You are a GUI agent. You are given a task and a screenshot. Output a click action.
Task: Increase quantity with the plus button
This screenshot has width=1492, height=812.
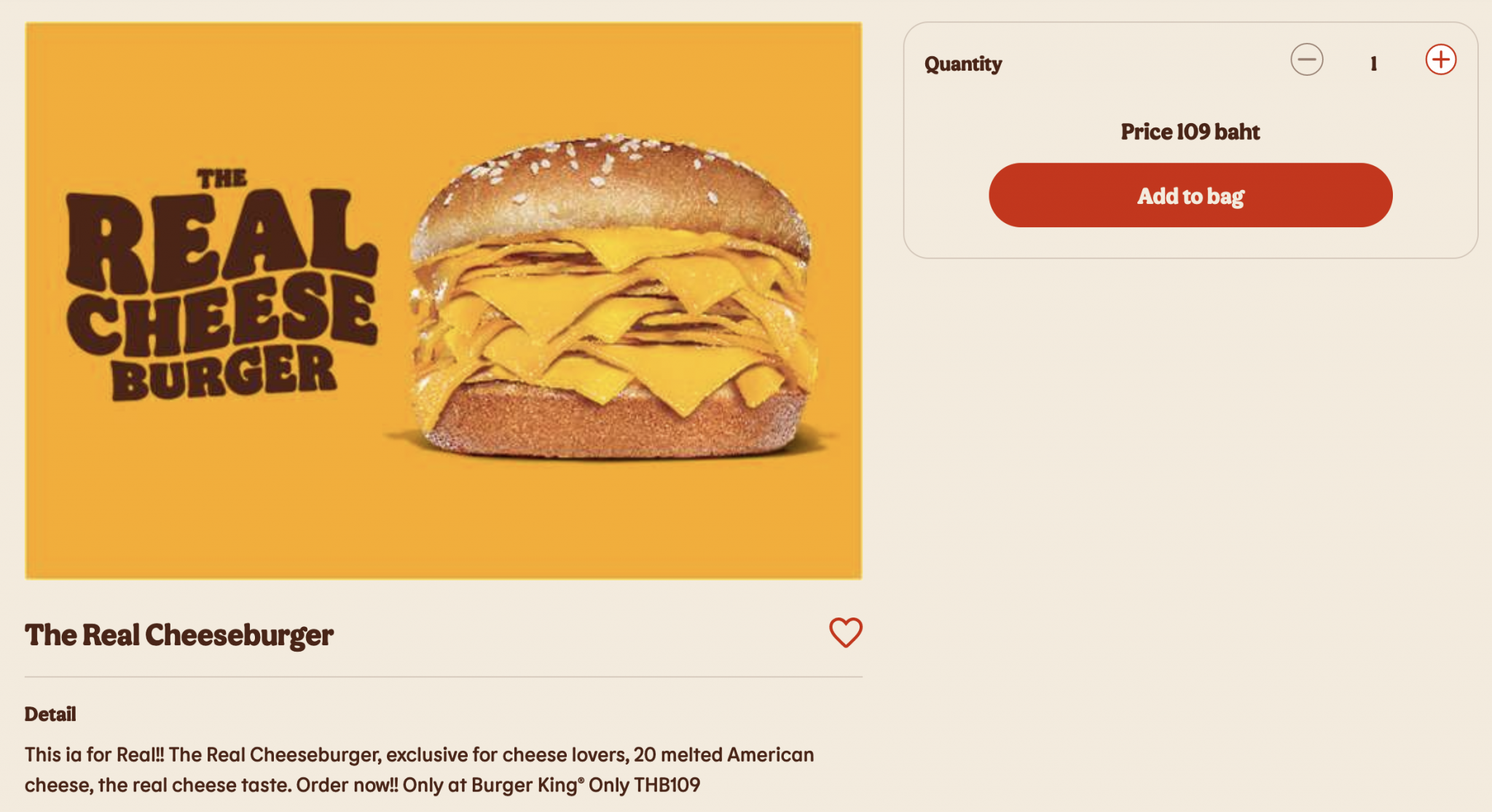pyautogui.click(x=1440, y=60)
